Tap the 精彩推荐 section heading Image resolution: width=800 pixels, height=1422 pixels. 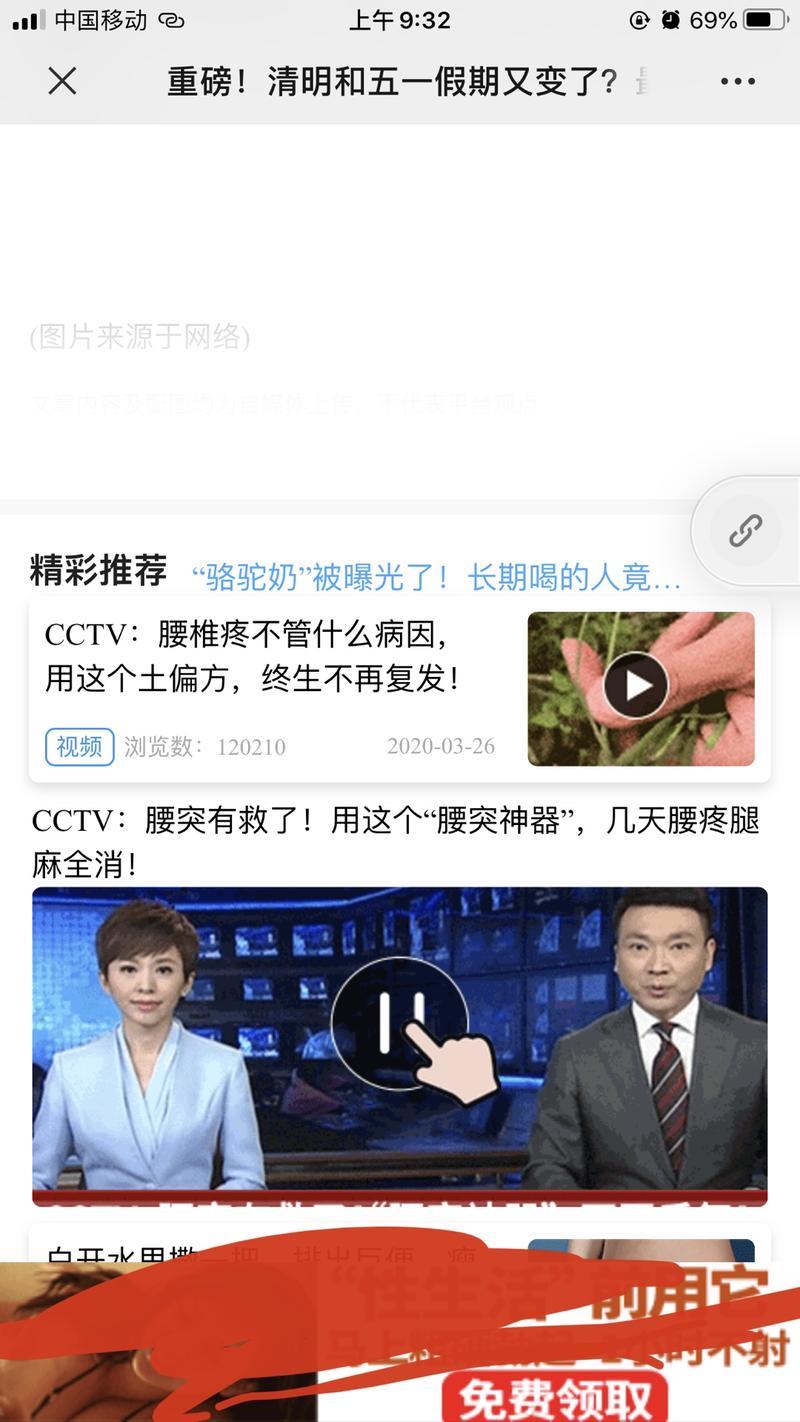(96, 563)
